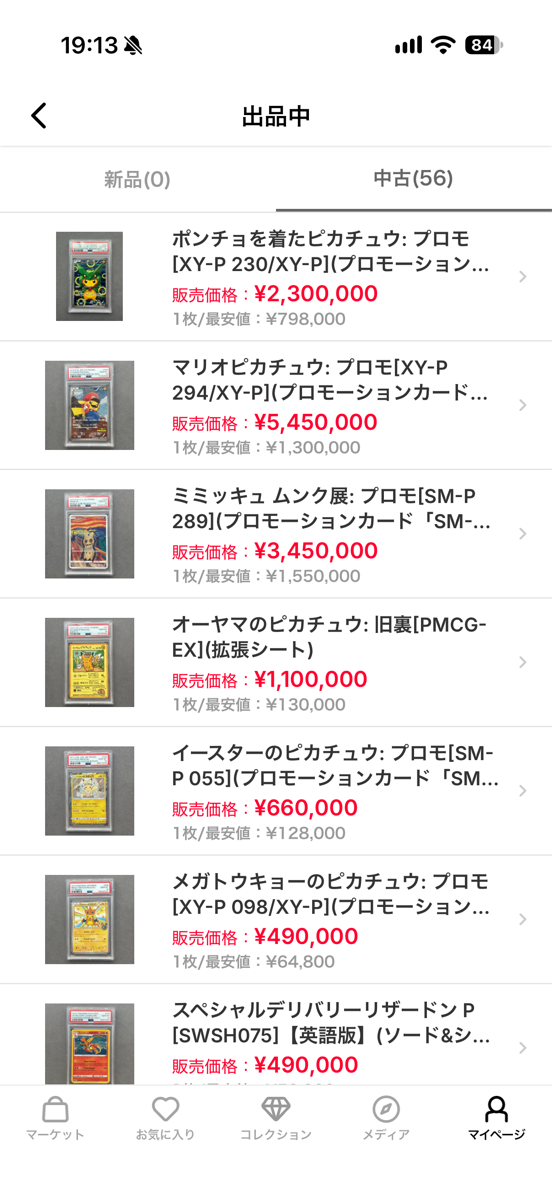Go to the マーケット tab

(x=55, y=1118)
